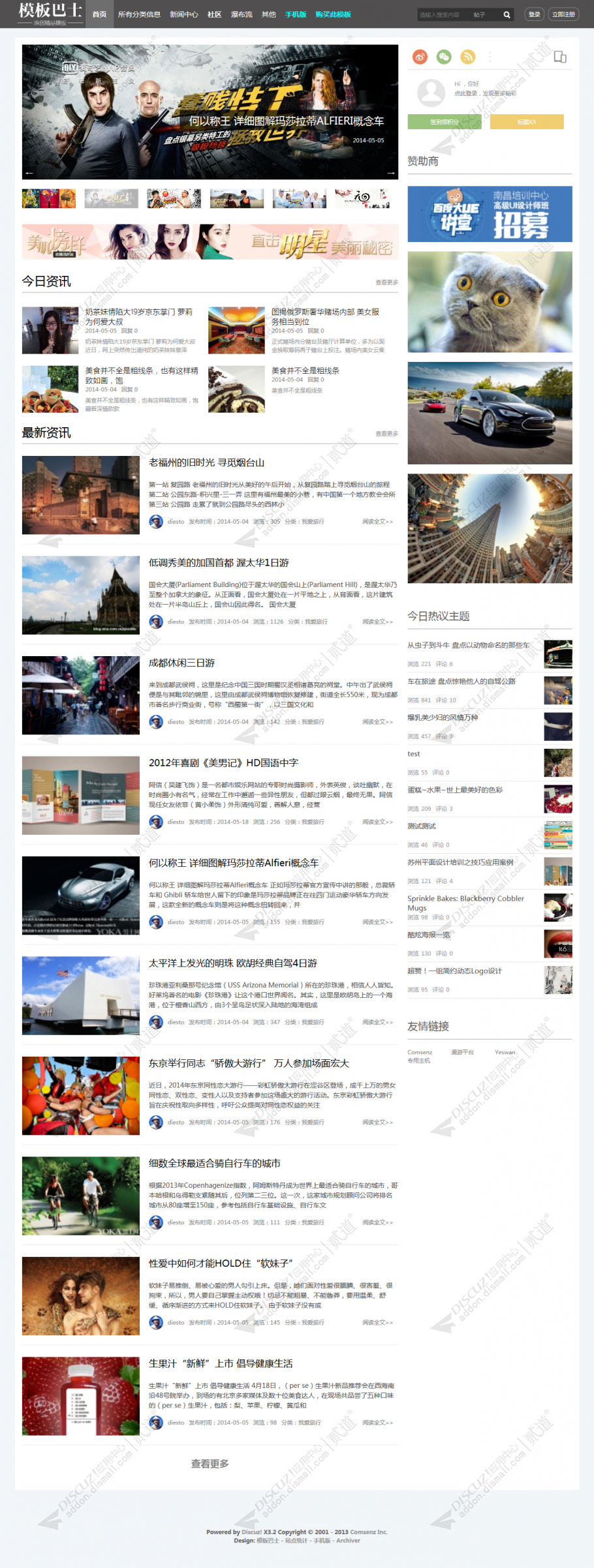Load more with bottom 查看更多
This screenshot has height=1568, width=594.
point(210,1464)
